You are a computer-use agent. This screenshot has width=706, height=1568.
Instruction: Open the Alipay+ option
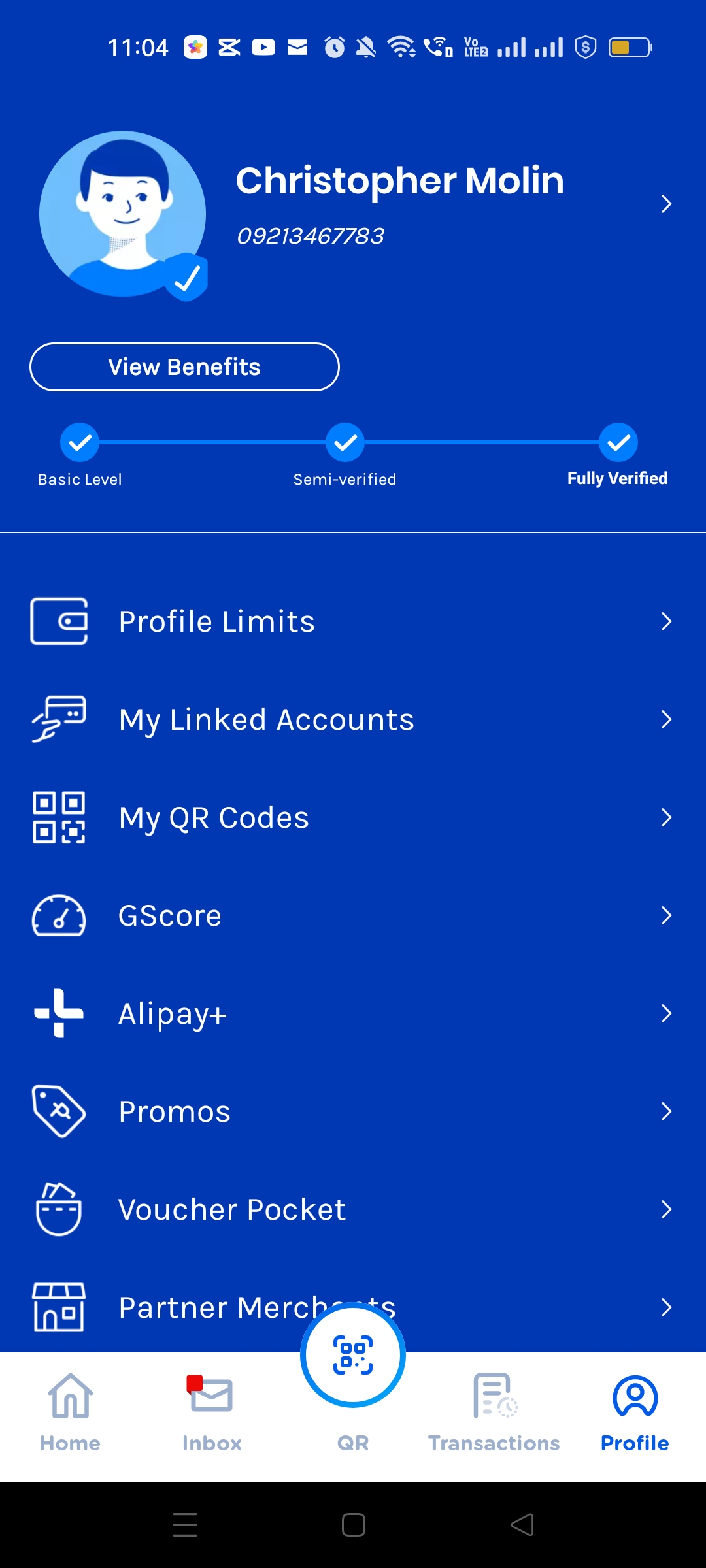point(353,1013)
